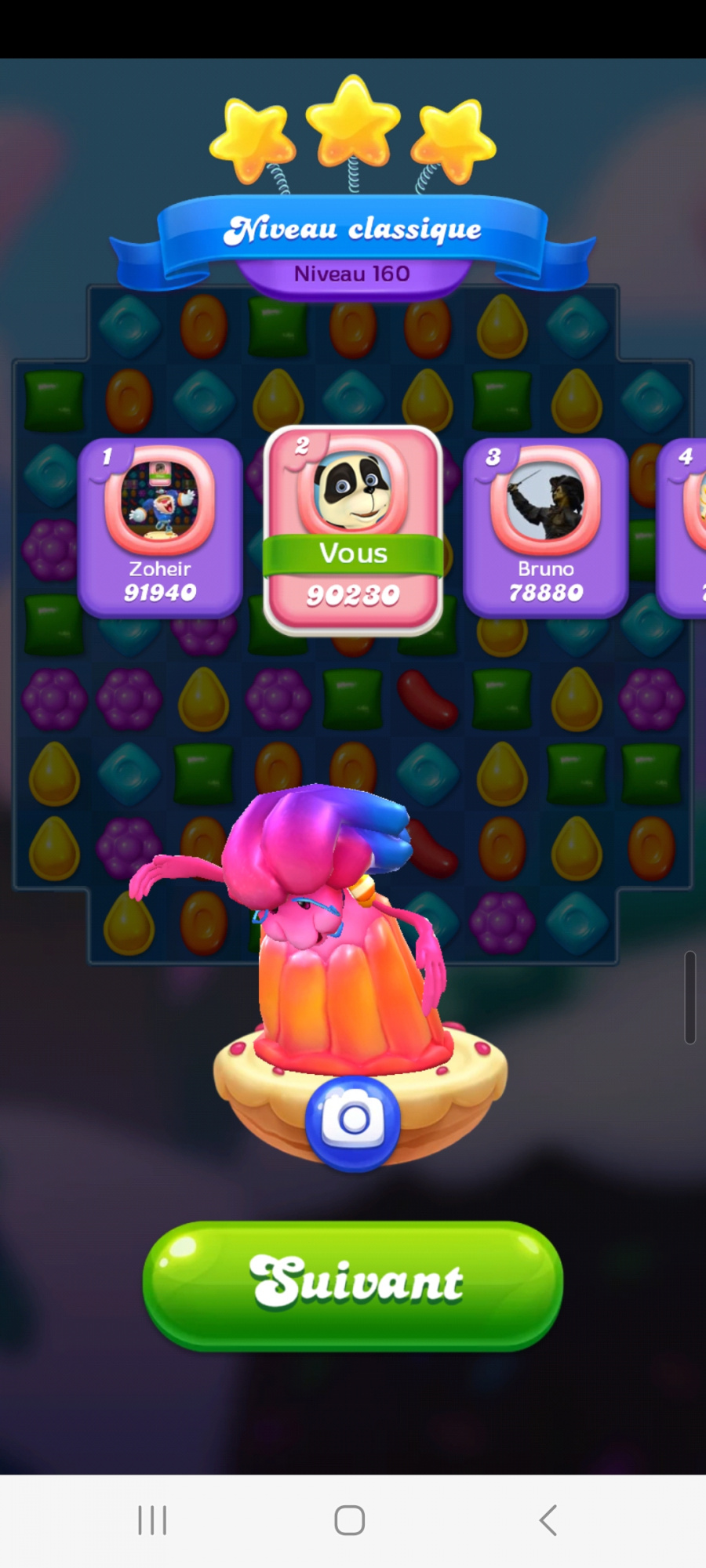
Task: Open the fourth-ranked player's card
Action: pyautogui.click(x=684, y=528)
